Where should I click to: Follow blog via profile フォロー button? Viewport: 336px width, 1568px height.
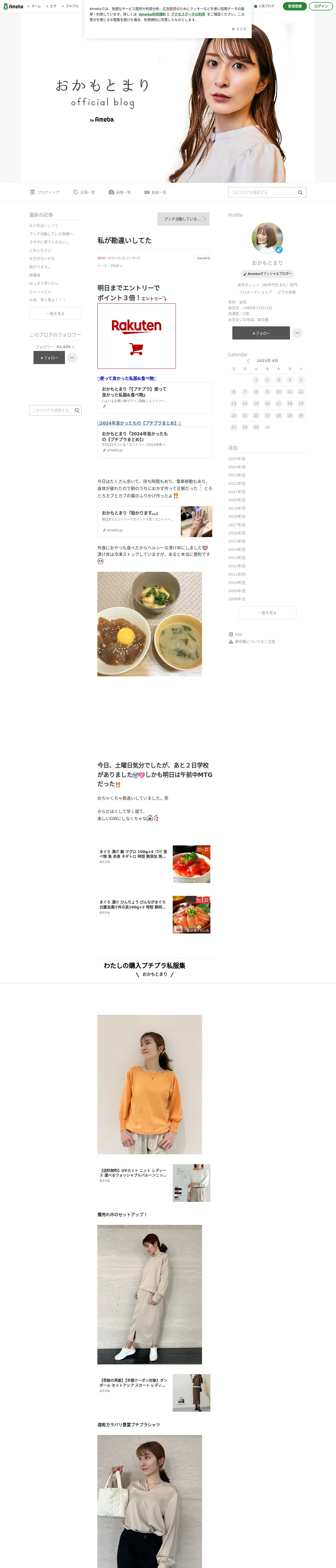[x=261, y=333]
